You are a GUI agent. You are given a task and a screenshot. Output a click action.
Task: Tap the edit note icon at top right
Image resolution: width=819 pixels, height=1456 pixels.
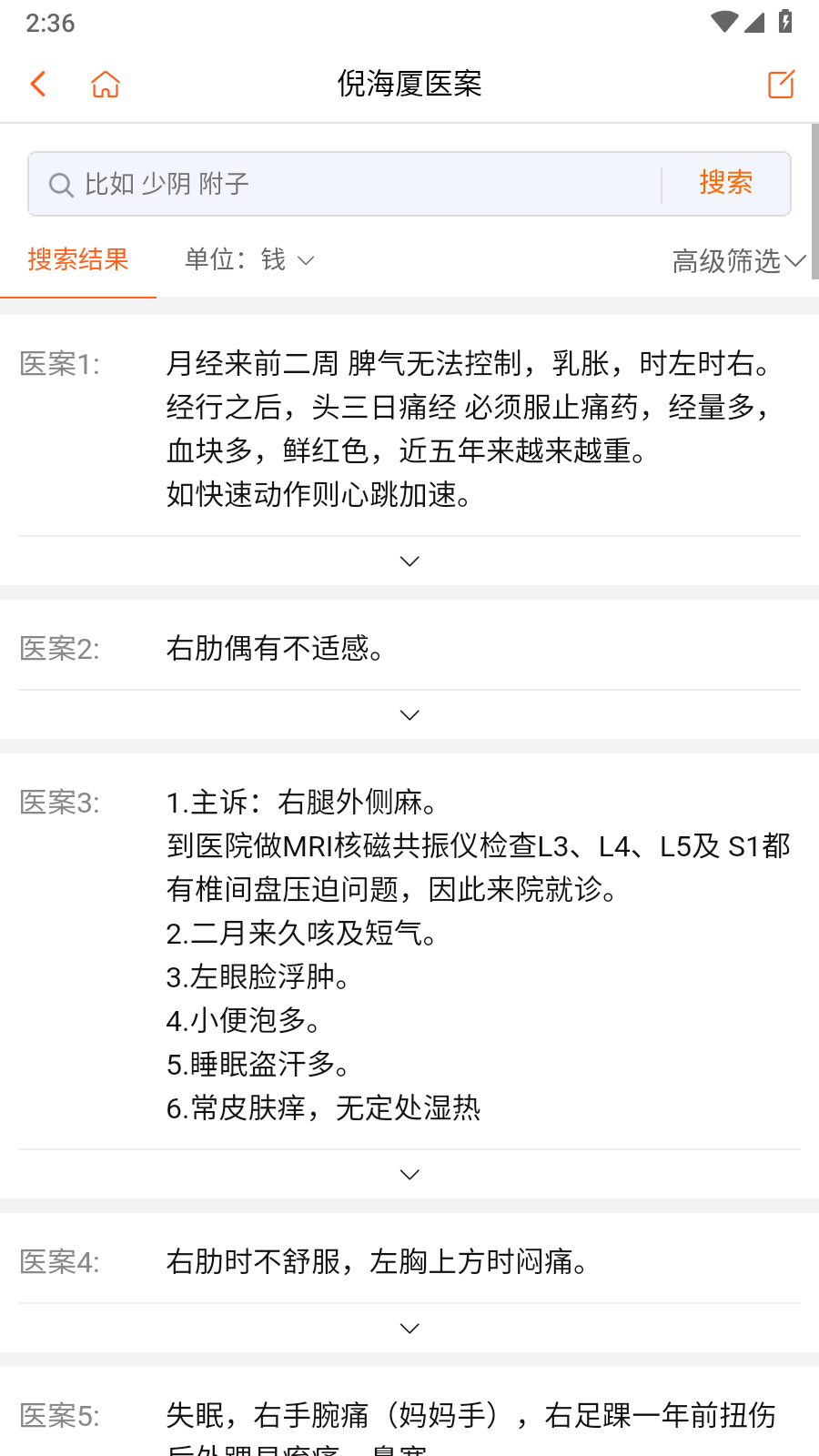[781, 85]
